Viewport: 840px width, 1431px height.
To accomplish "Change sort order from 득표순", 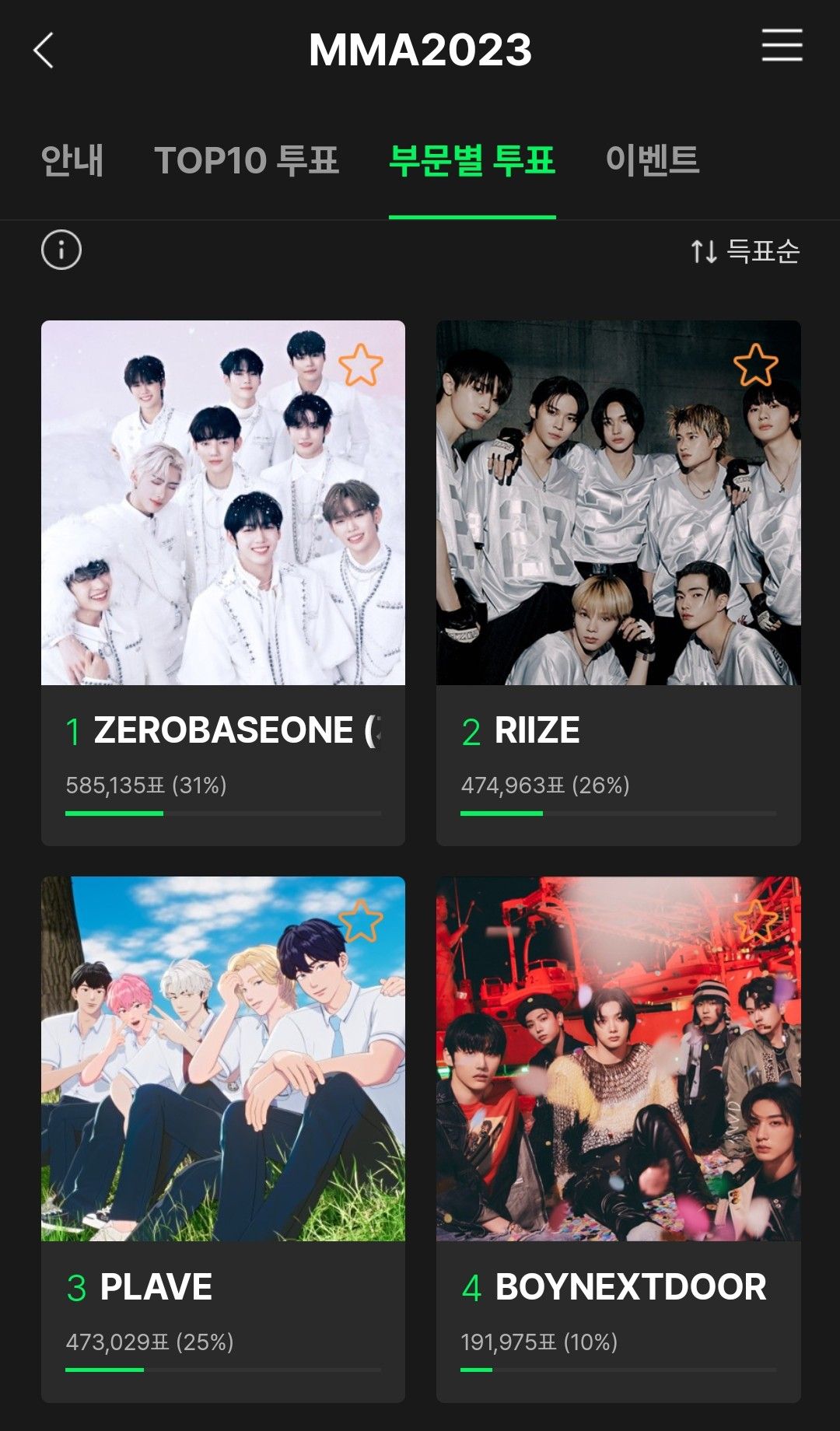I will 745,251.
